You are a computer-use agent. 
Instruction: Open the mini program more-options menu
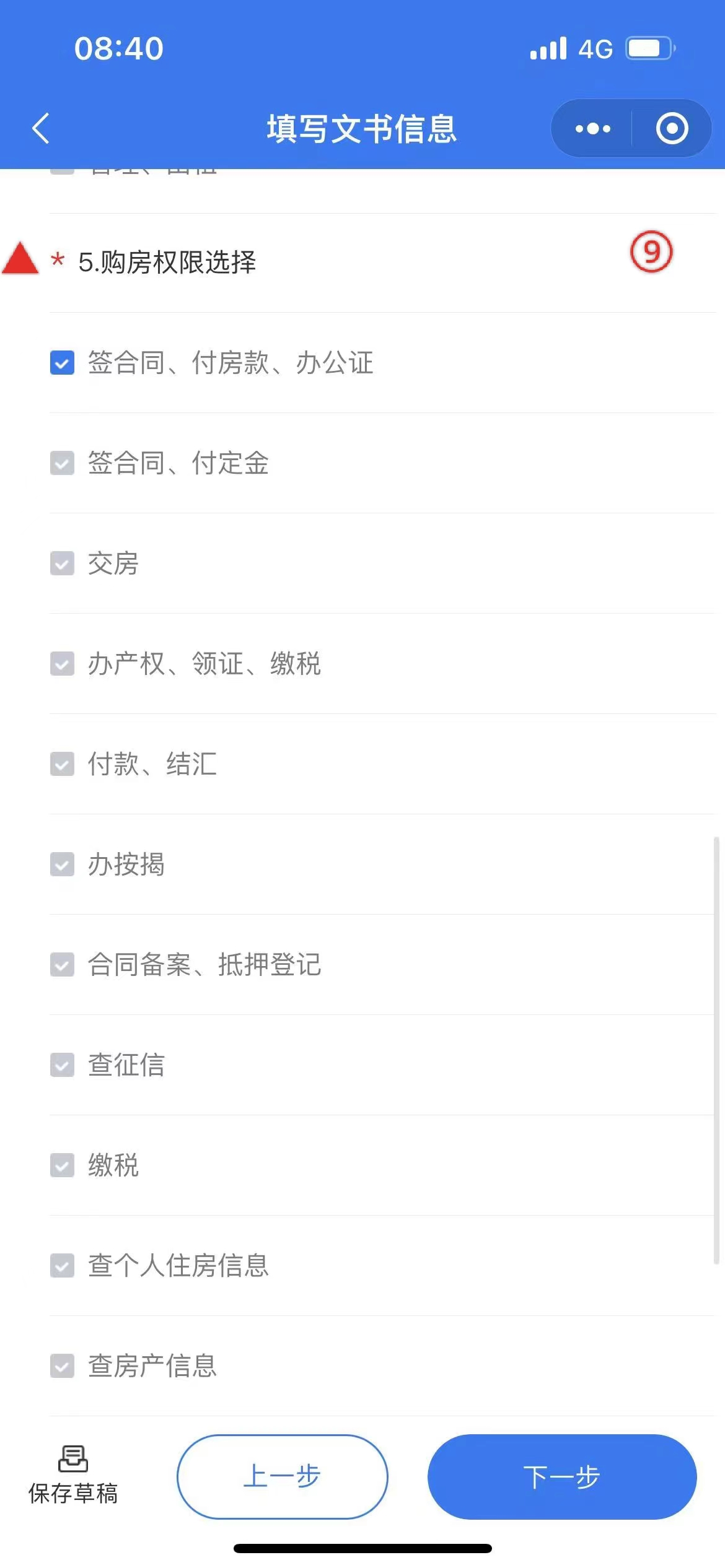pyautogui.click(x=592, y=129)
